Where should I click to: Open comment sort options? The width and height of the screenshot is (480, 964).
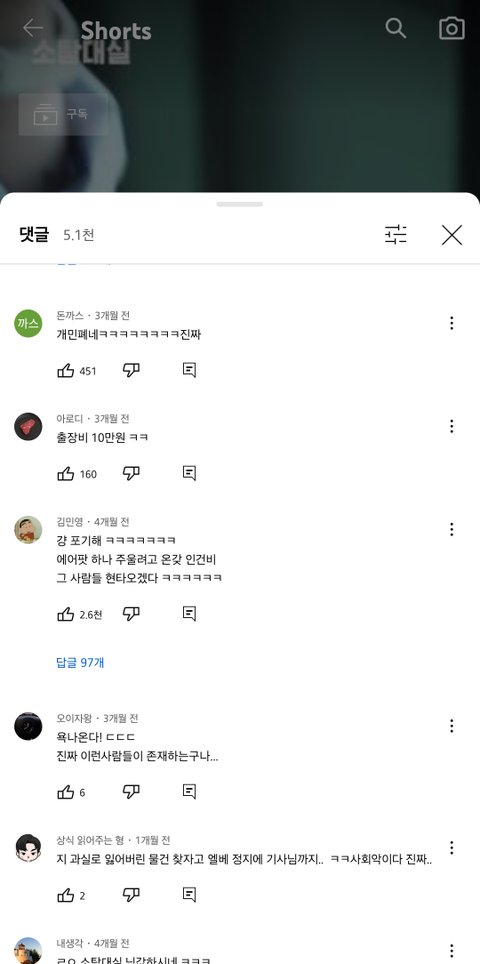click(396, 235)
